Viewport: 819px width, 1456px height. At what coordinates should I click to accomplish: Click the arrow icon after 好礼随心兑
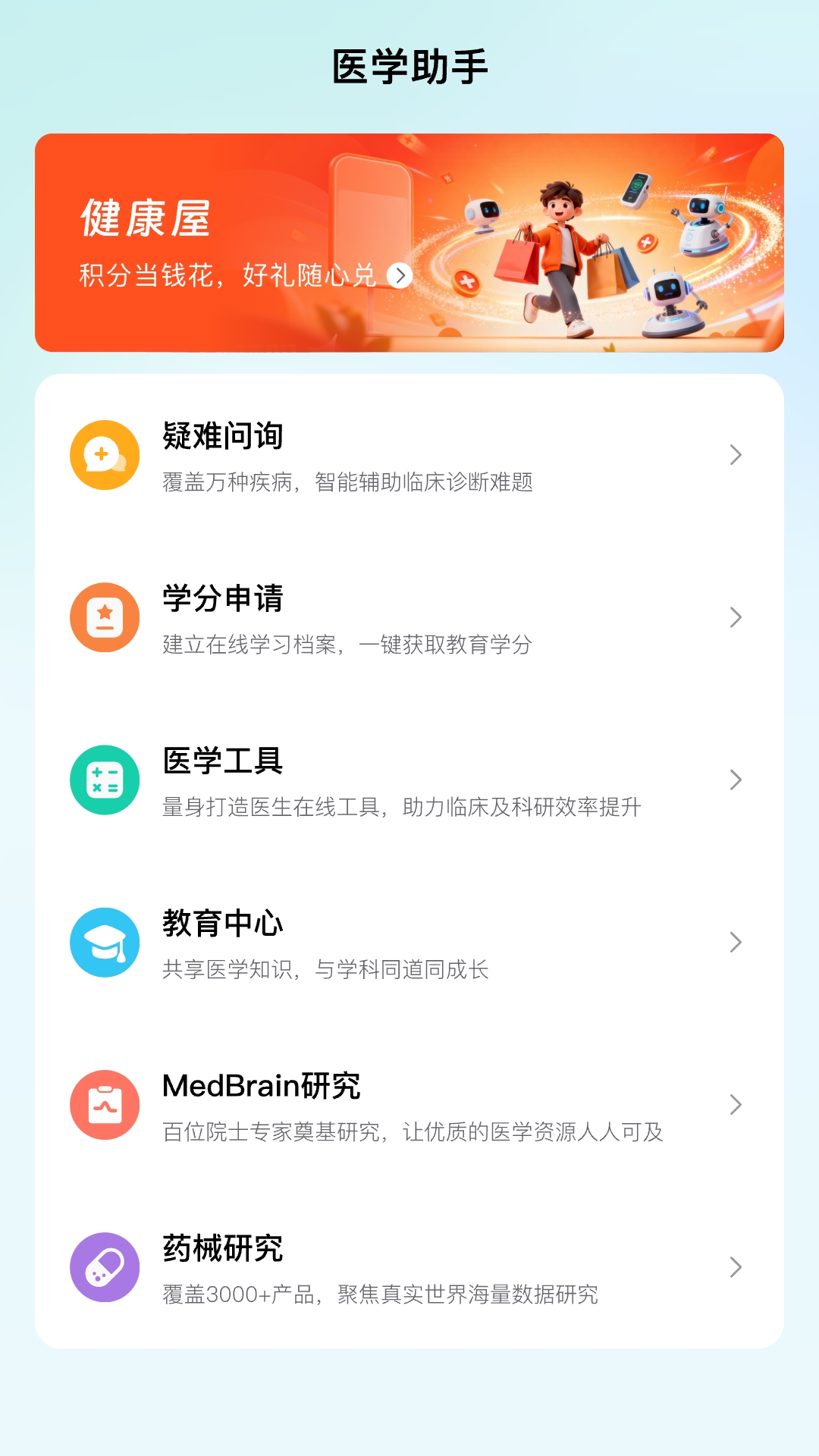[x=400, y=276]
